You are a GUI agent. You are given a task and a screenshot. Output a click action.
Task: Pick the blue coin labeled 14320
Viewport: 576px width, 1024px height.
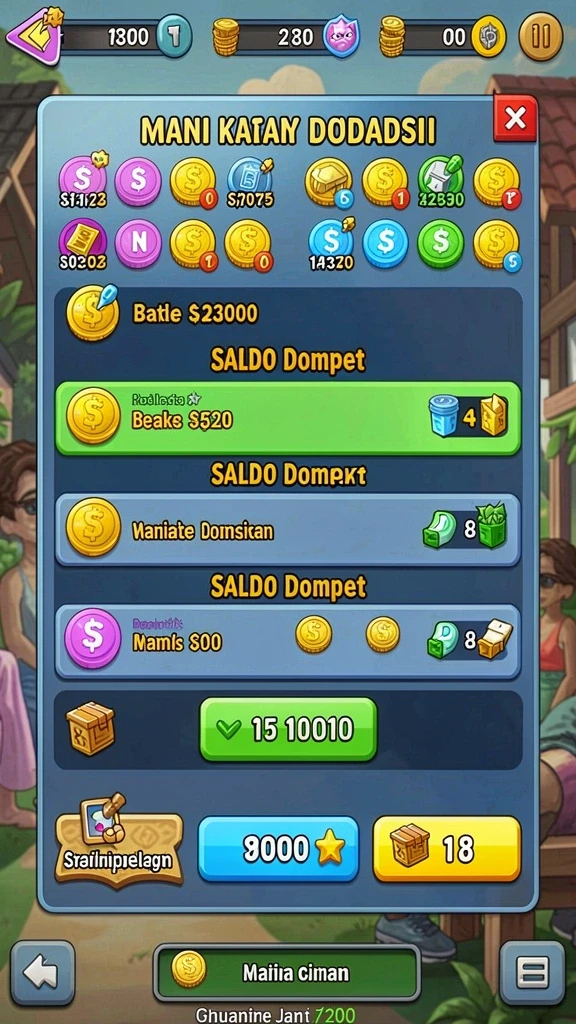(331, 246)
